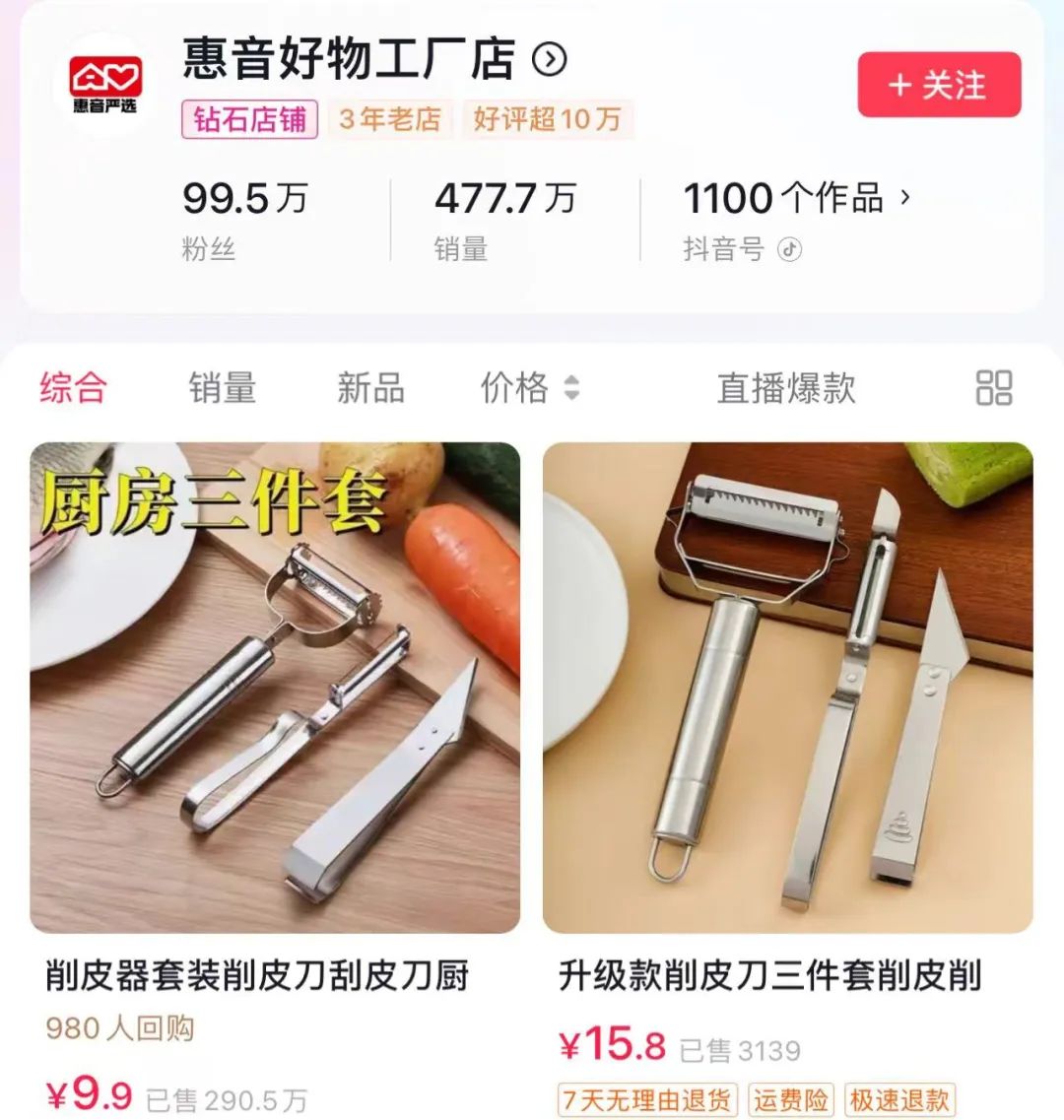Open the 1100个作品 works link
The height and width of the screenshot is (1120, 1064).
(796, 199)
